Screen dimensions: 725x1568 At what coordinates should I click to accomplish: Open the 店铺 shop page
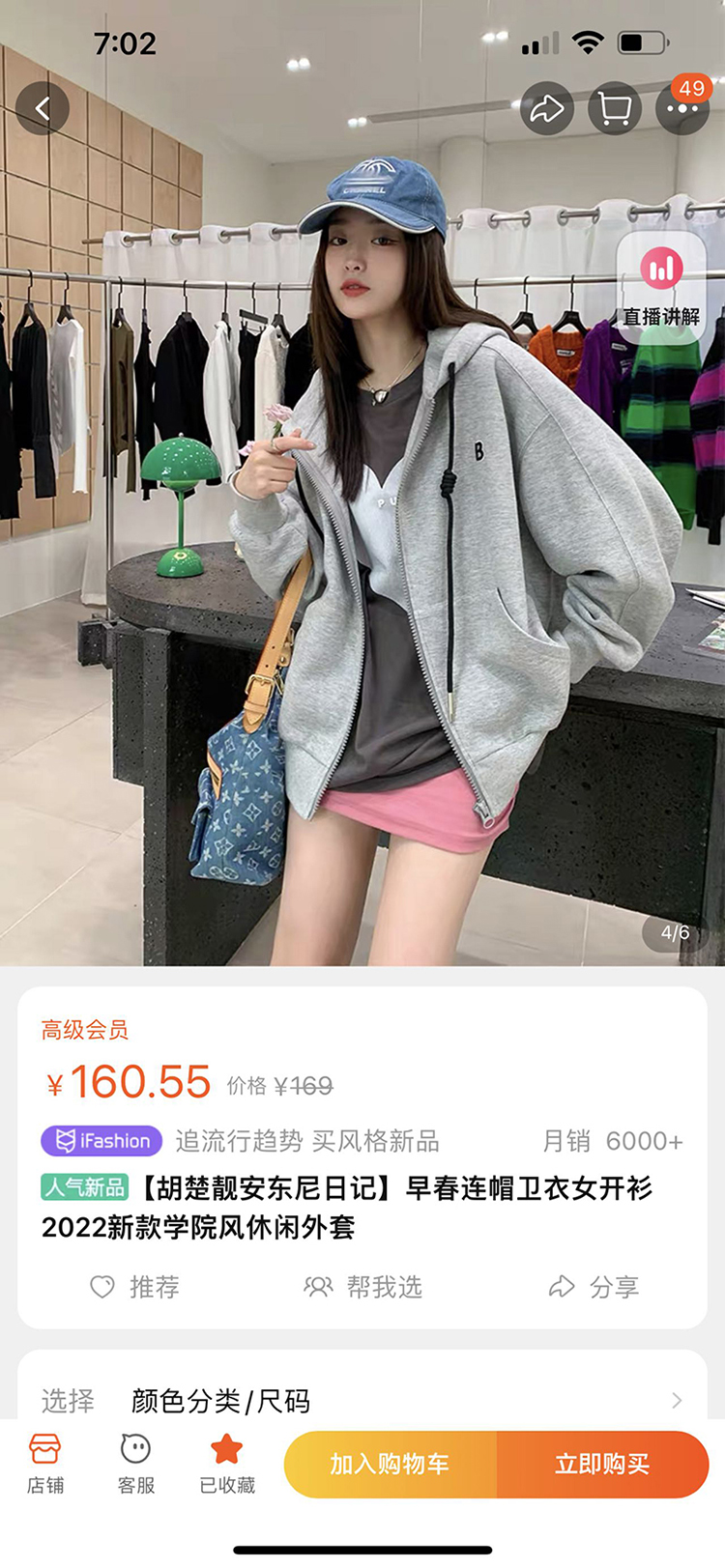point(44,1463)
